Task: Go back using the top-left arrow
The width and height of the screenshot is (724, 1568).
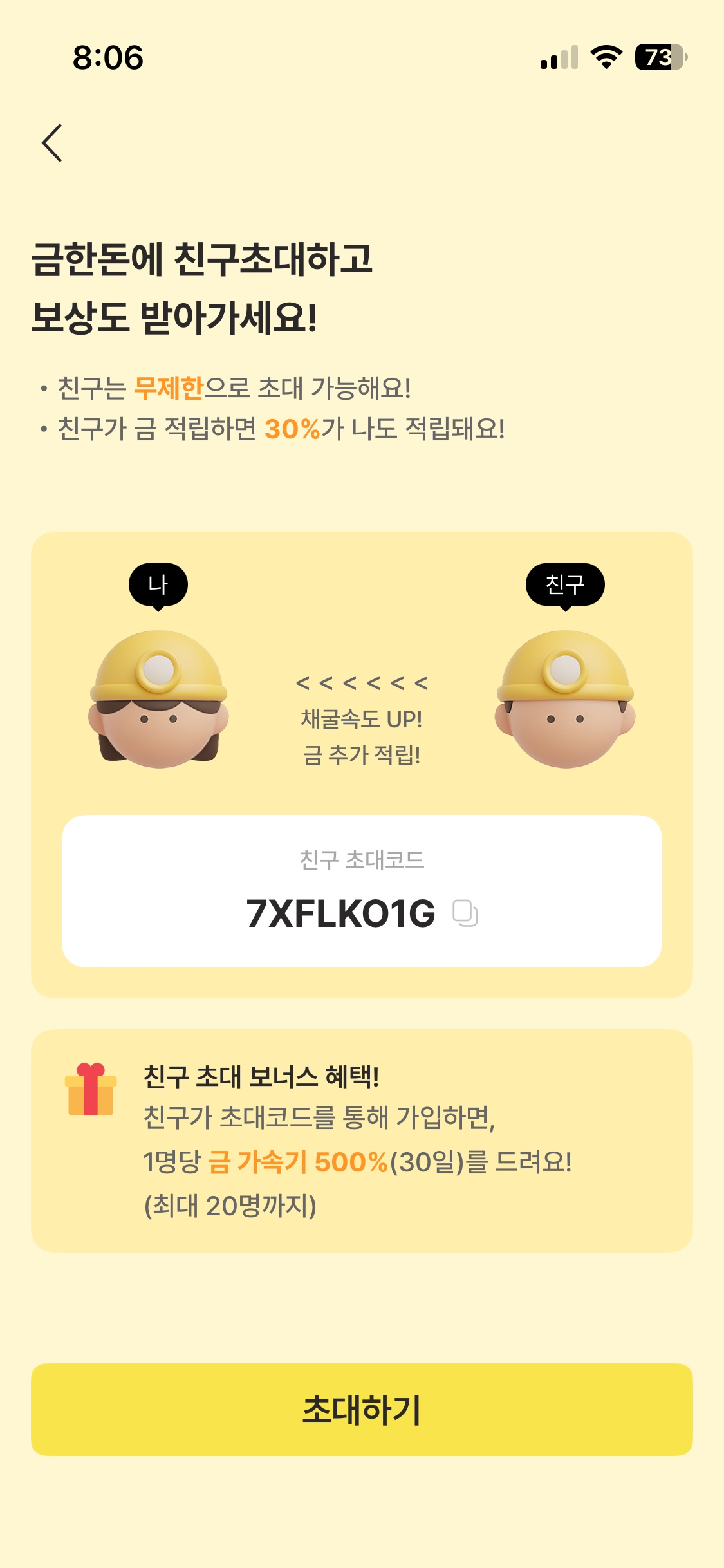Action: pos(52,143)
